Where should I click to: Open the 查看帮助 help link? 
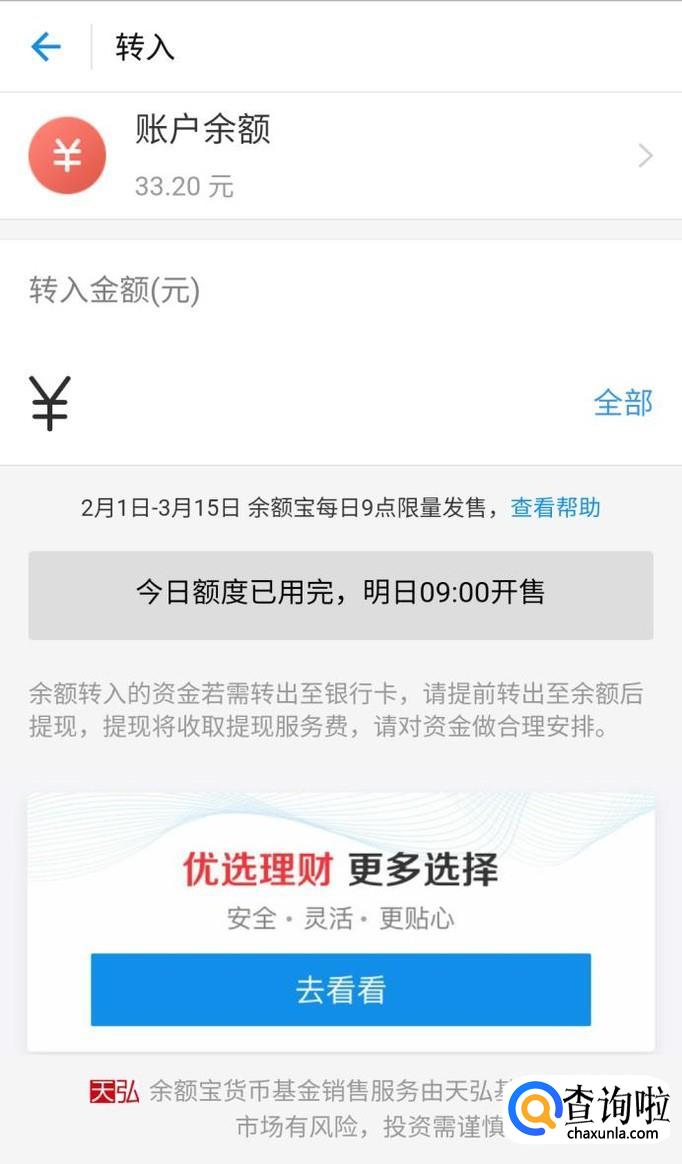555,507
